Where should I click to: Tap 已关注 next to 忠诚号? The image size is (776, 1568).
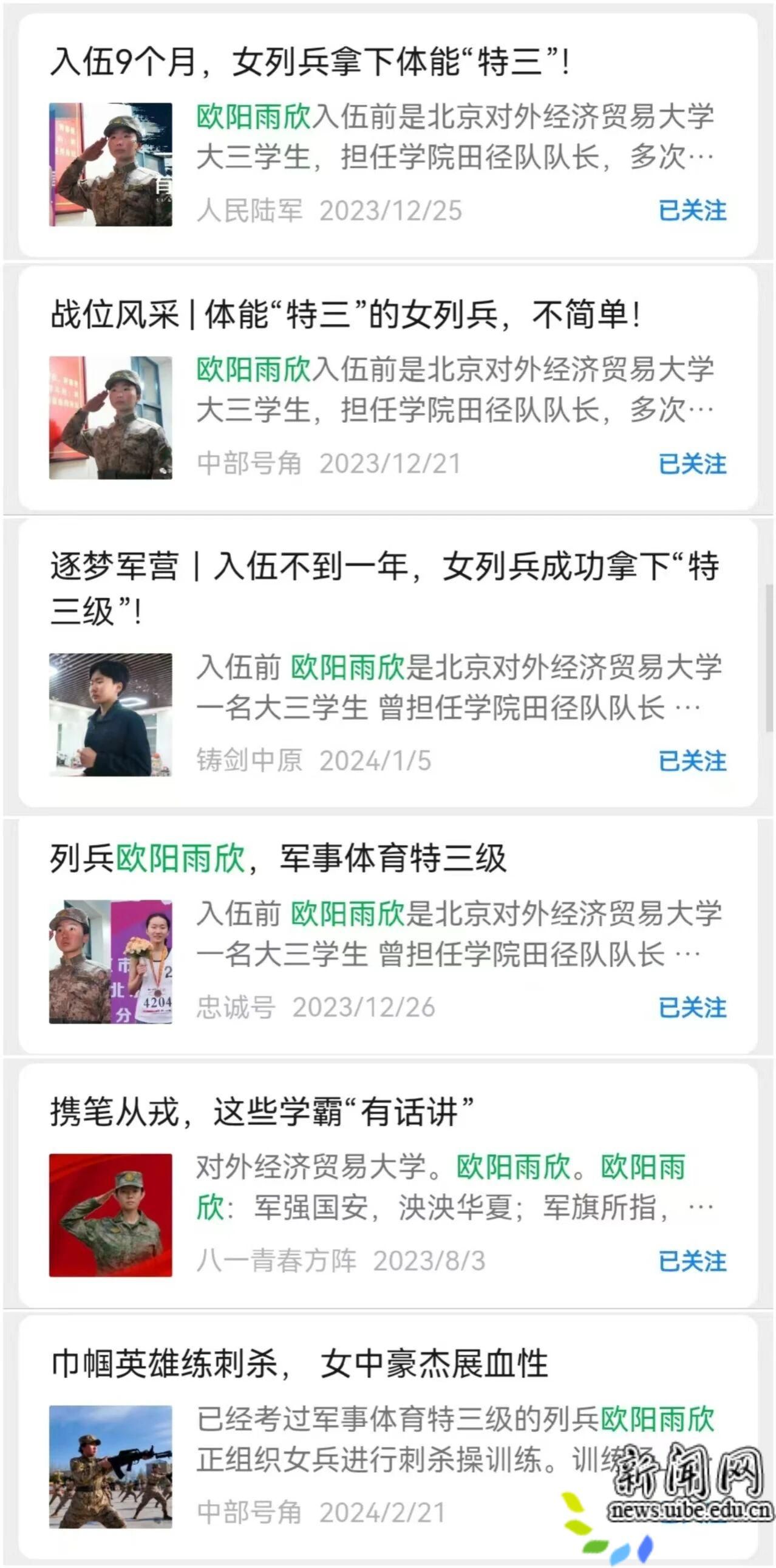pyautogui.click(x=692, y=1008)
